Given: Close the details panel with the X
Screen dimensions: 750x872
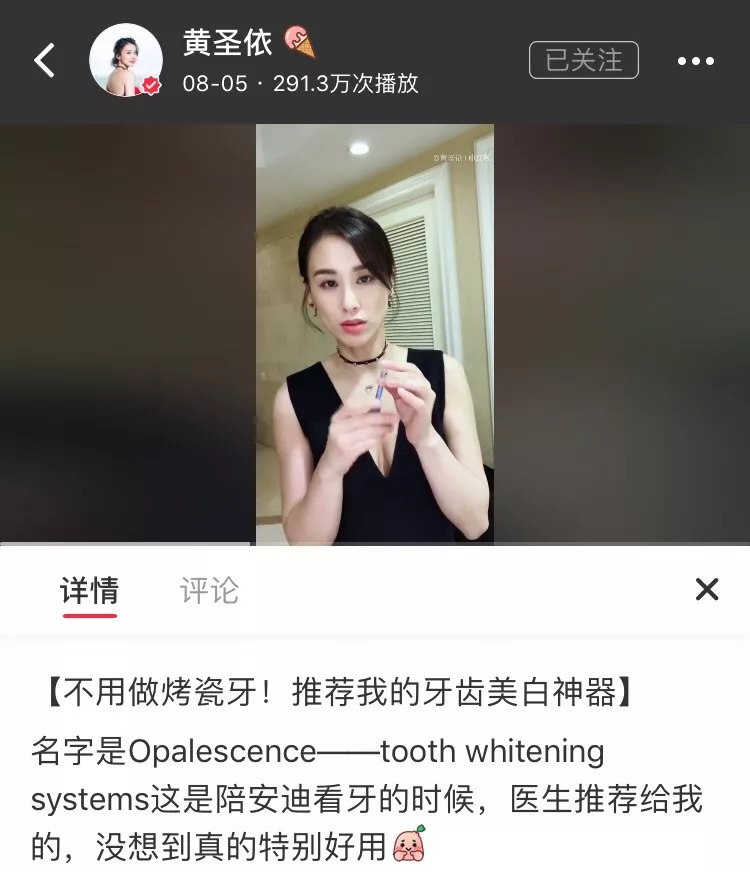Looking at the screenshot, I should [706, 587].
